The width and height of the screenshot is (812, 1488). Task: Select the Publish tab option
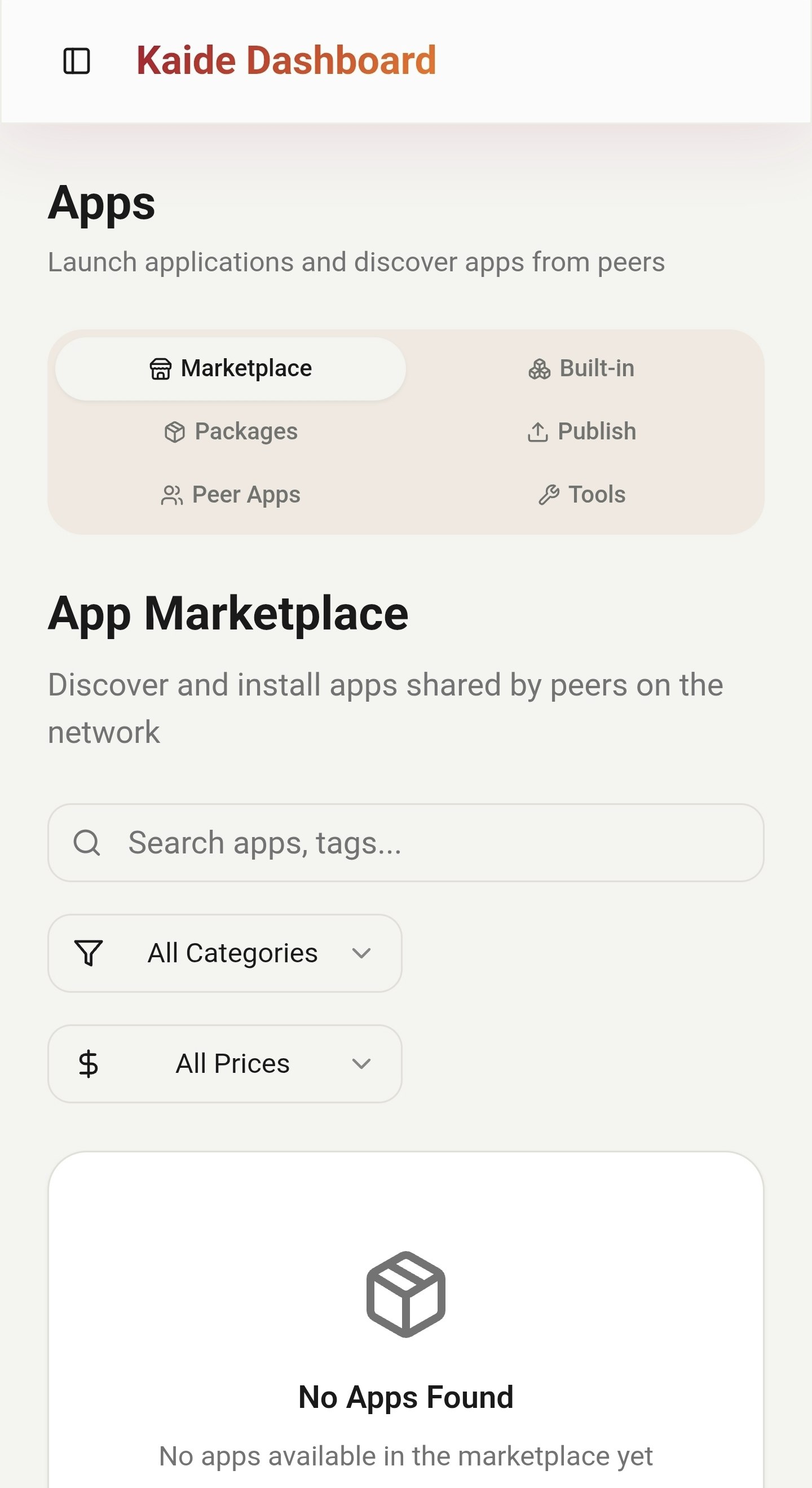click(x=582, y=432)
